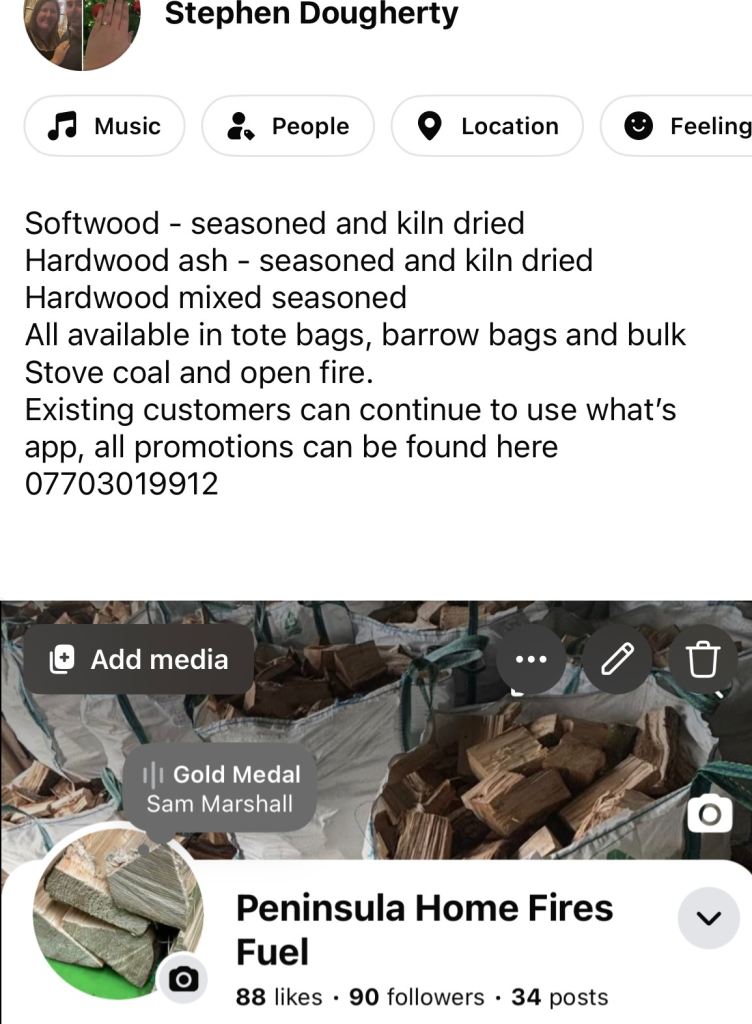Expand the Peninsula Home Fires Fuel dropdown
752x1024 pixels.
point(708,918)
